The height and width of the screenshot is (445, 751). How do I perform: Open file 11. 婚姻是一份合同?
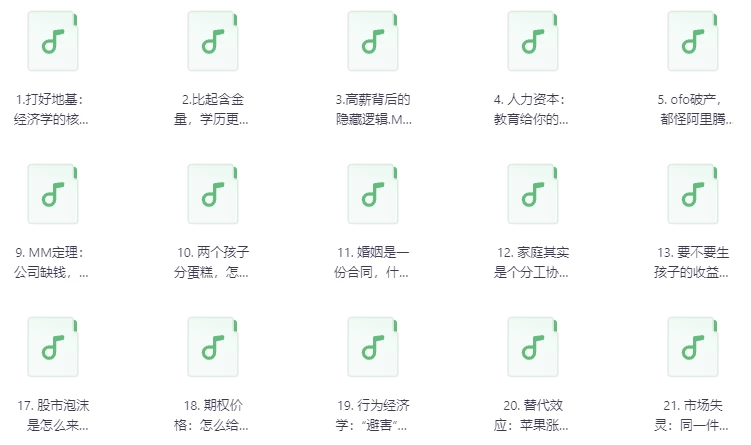tap(373, 194)
